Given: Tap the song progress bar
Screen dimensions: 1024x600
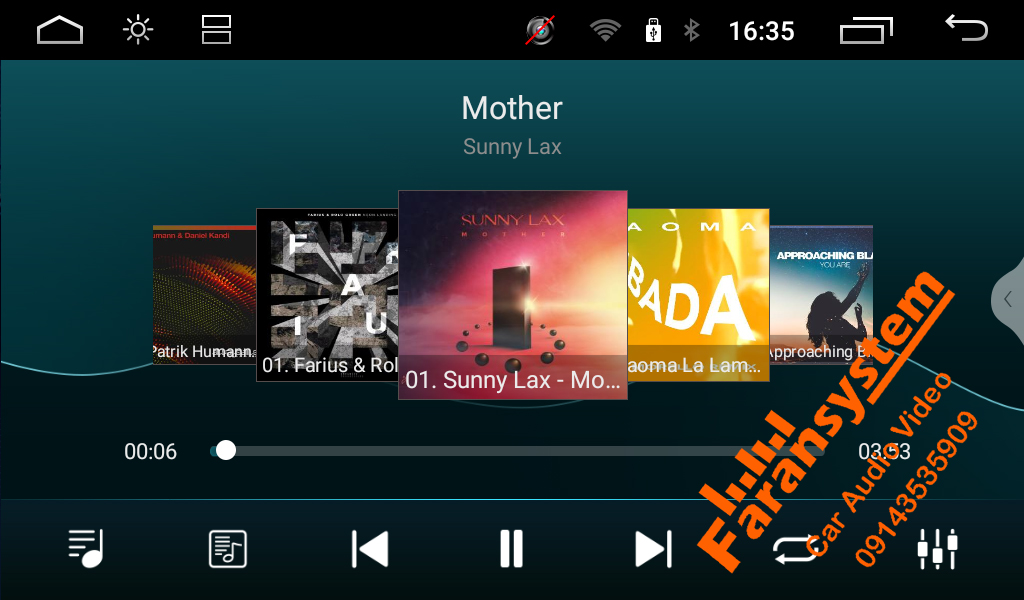Looking at the screenshot, I should pos(520,451).
